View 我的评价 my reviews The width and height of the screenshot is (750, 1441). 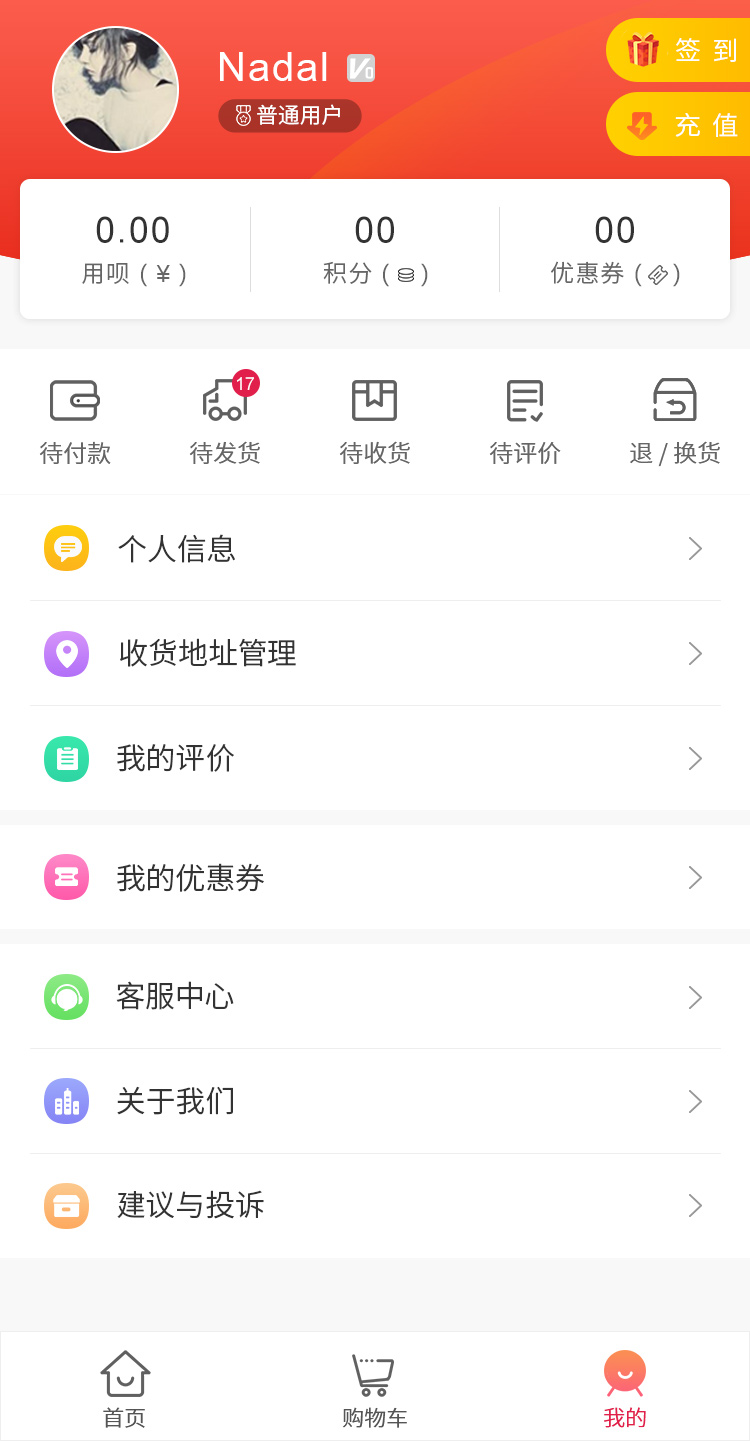click(375, 758)
